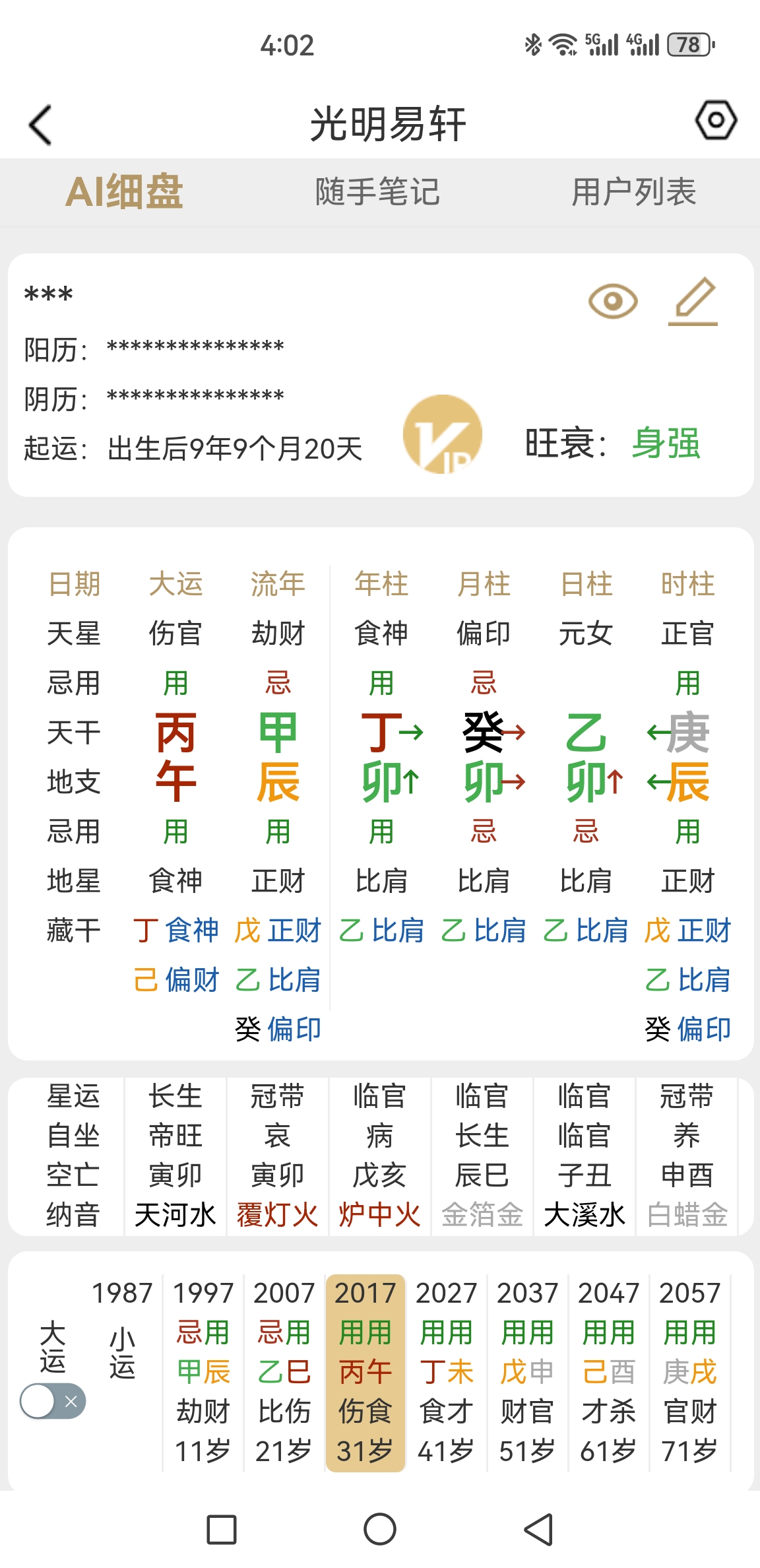Select the 2027 丁未 luck cycle
Viewport: 760px width, 1568px height.
447,1373
